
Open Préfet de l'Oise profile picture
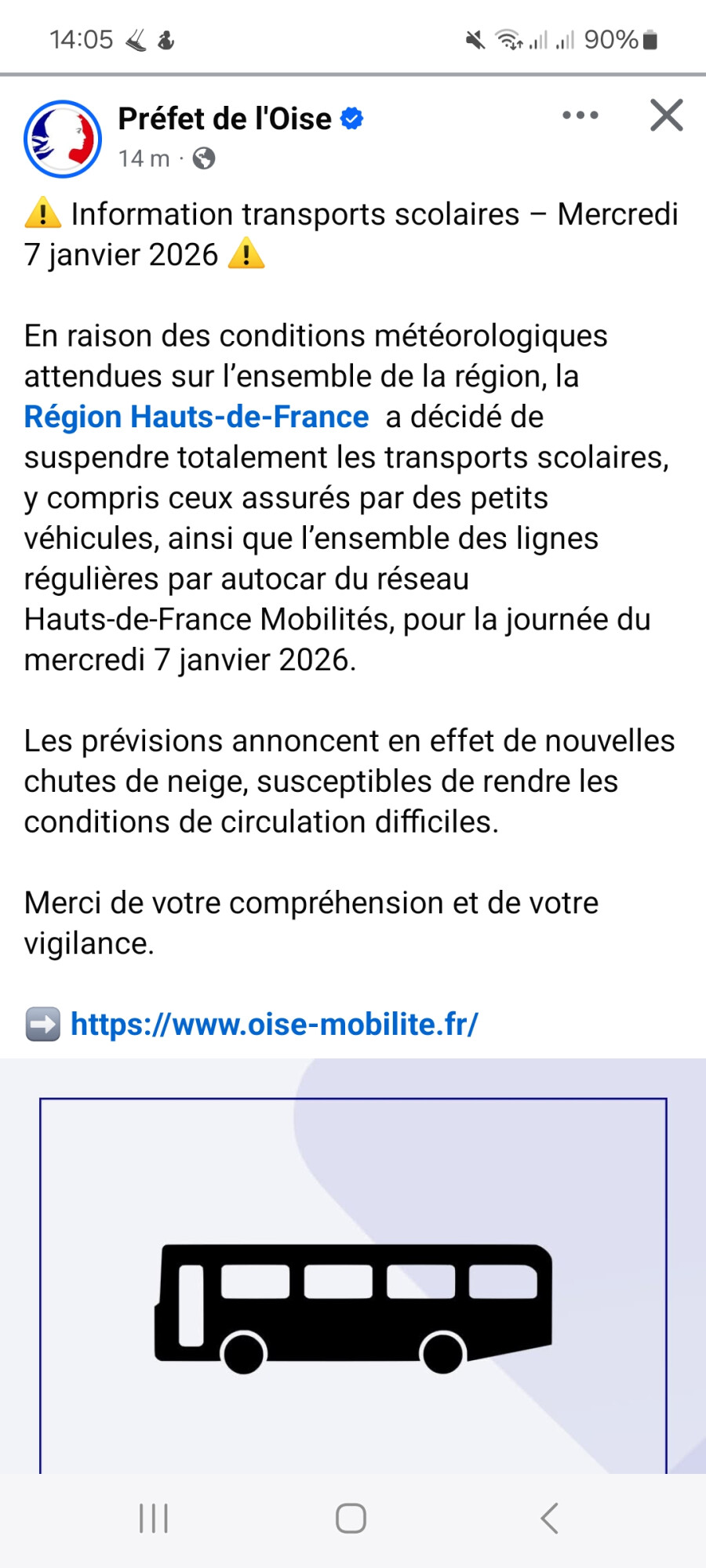(x=63, y=139)
